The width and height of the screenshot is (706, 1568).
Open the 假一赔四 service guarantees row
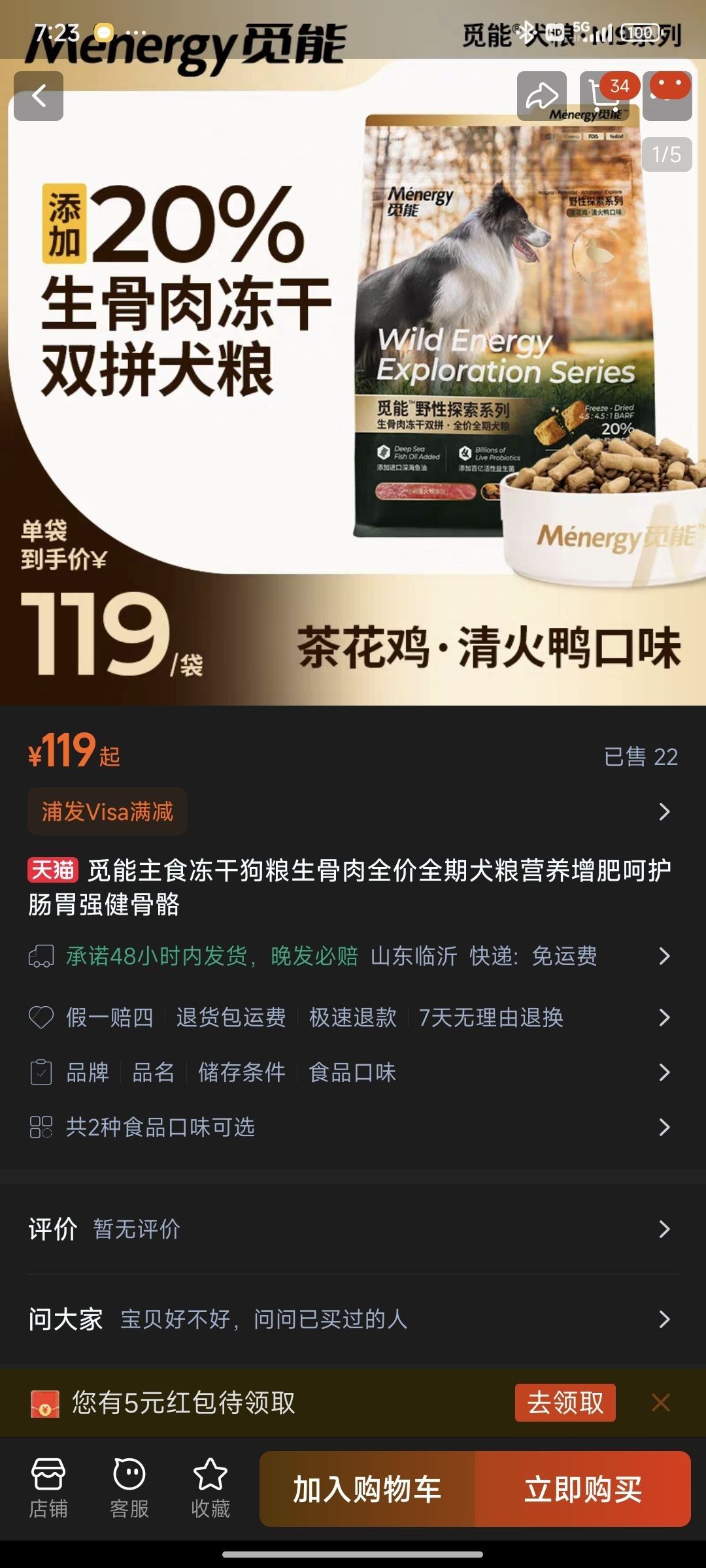tap(353, 1017)
